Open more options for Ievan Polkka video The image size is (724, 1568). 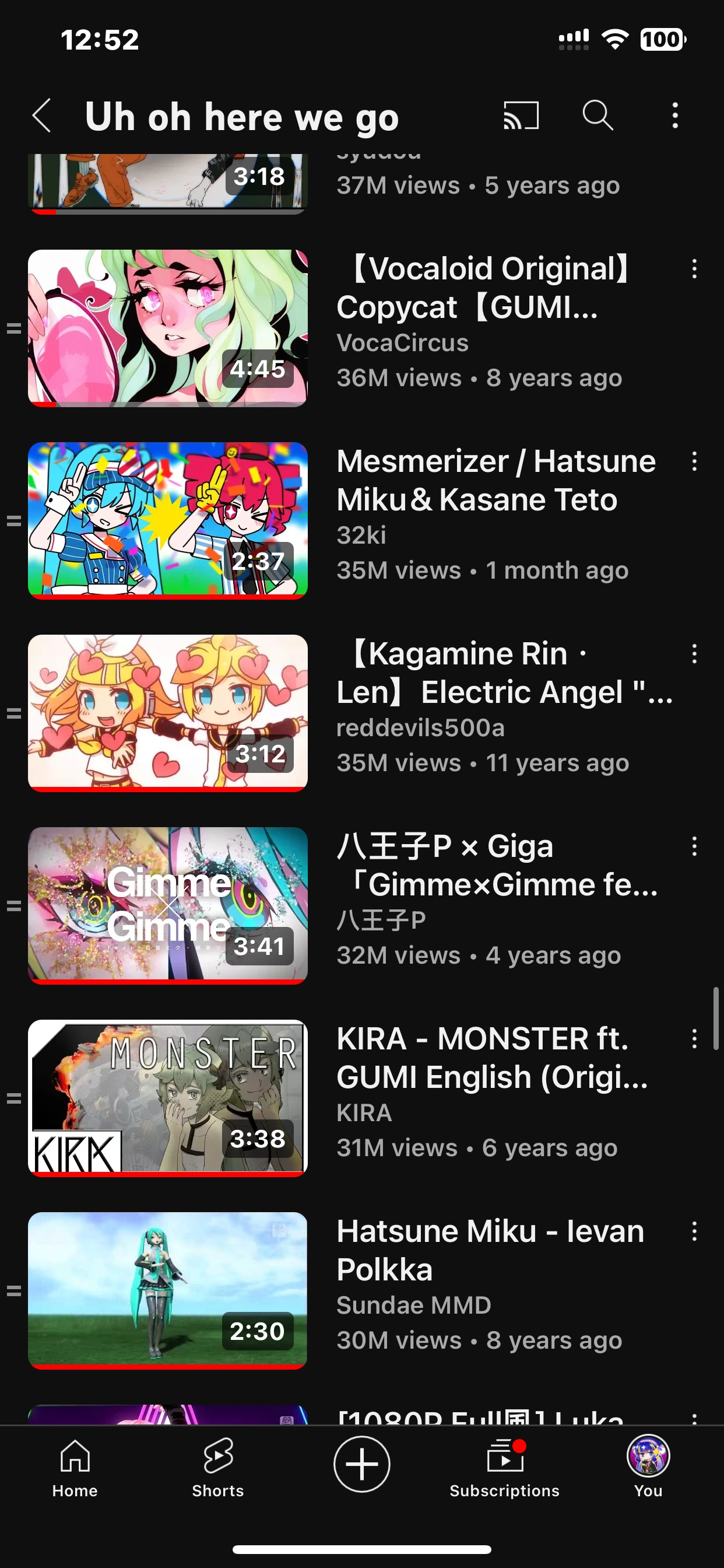(694, 1231)
